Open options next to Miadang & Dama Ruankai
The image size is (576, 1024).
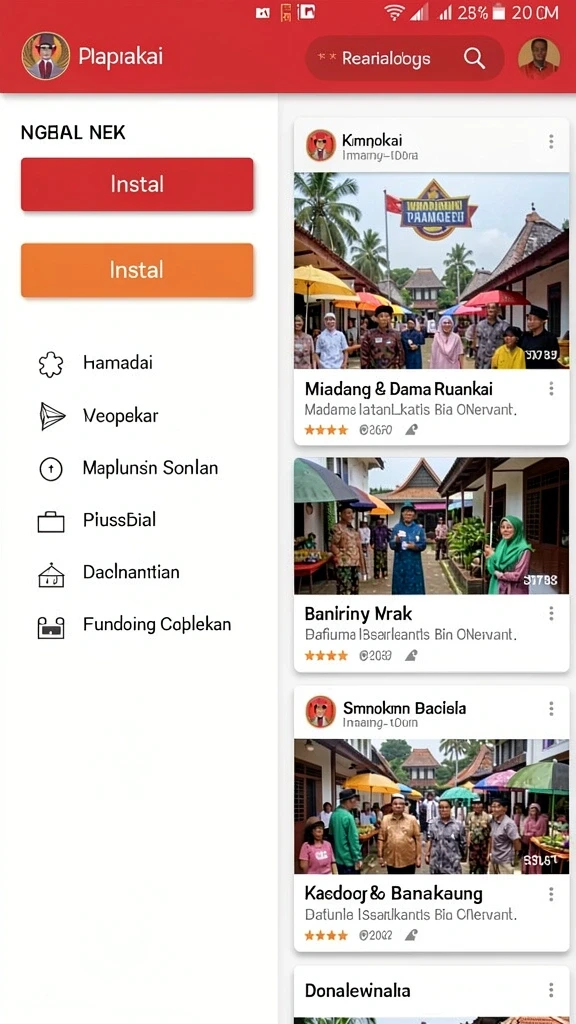coord(551,389)
